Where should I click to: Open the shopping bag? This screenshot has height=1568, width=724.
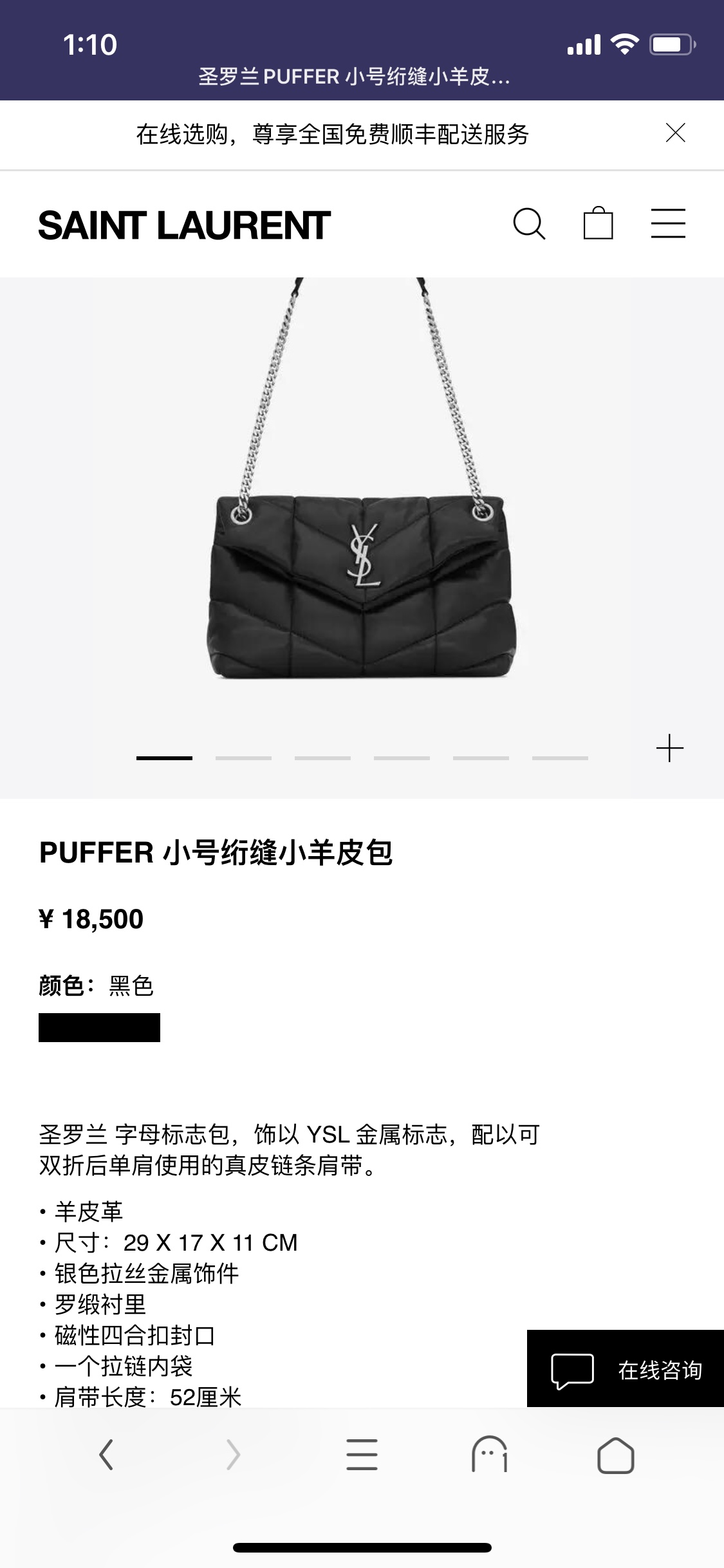tap(598, 224)
